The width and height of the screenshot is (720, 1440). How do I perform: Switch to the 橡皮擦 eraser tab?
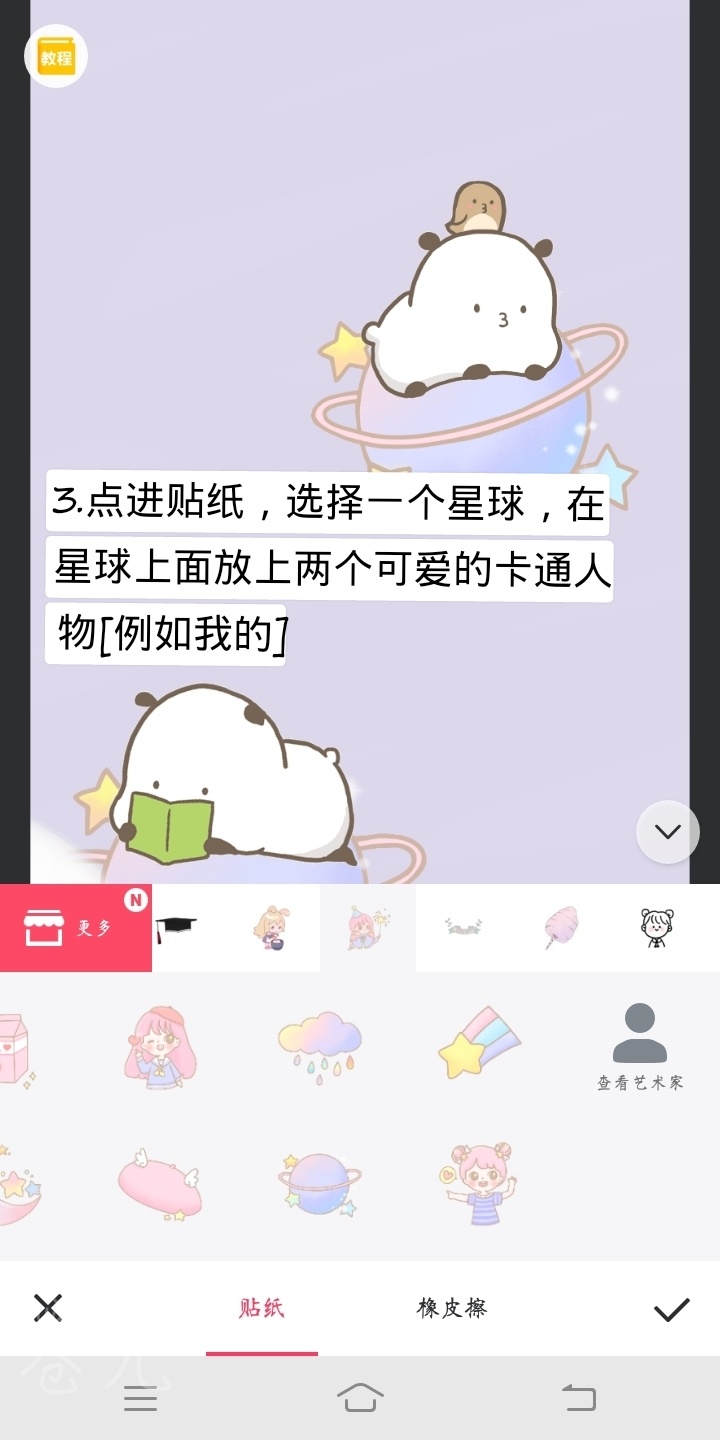pos(452,1308)
